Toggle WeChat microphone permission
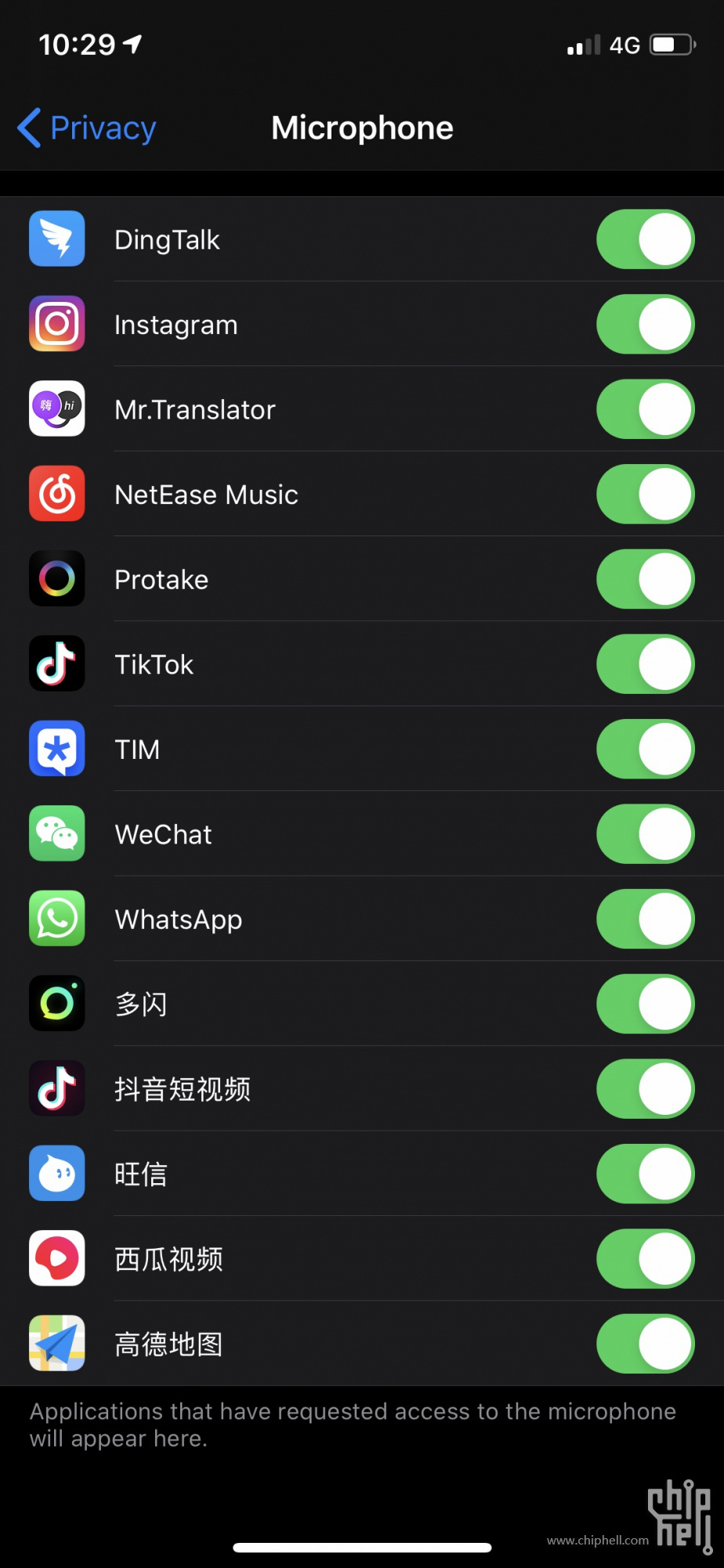This screenshot has height=1568, width=724. (x=646, y=833)
